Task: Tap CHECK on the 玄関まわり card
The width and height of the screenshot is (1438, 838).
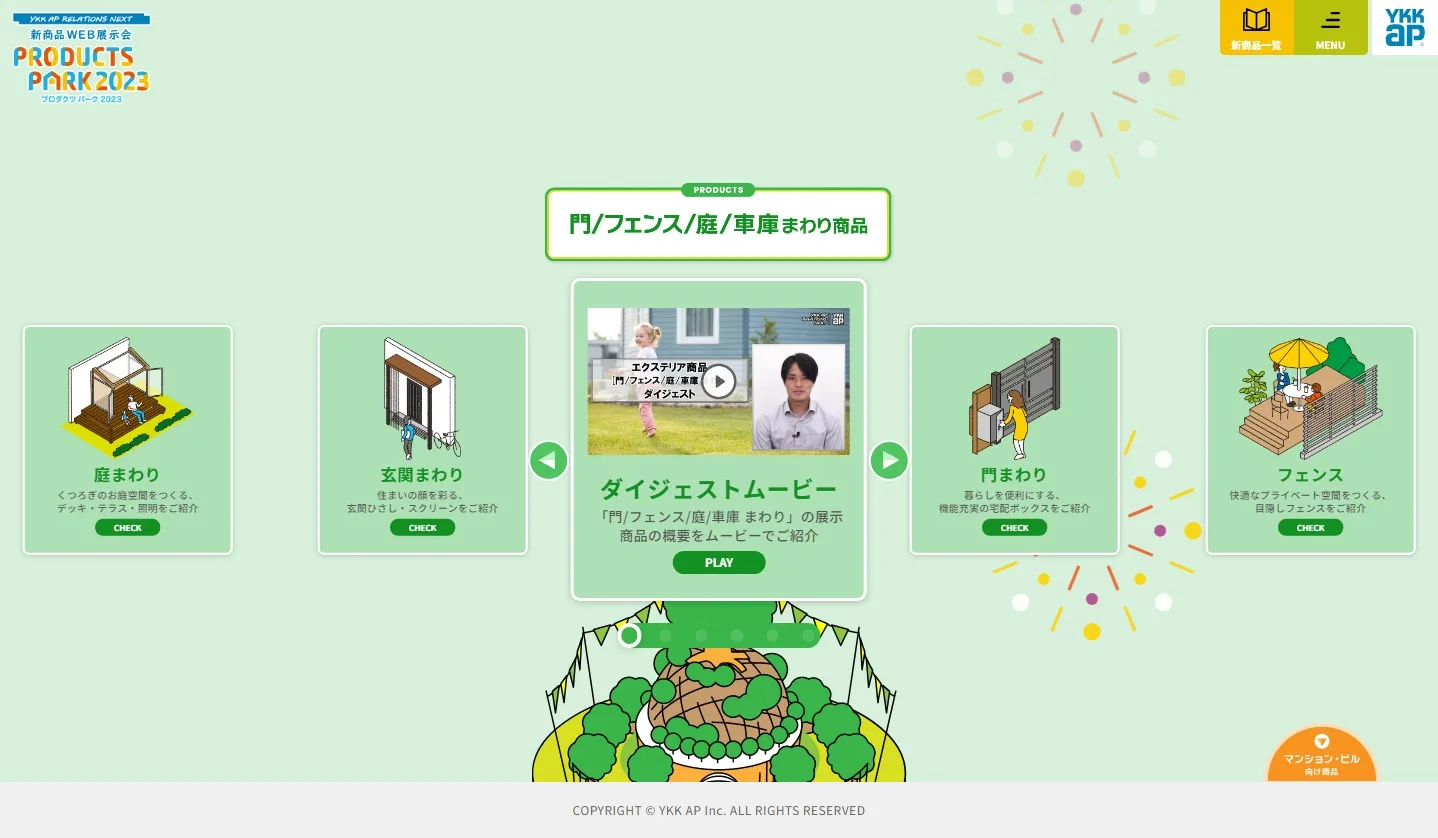Action: pos(422,528)
